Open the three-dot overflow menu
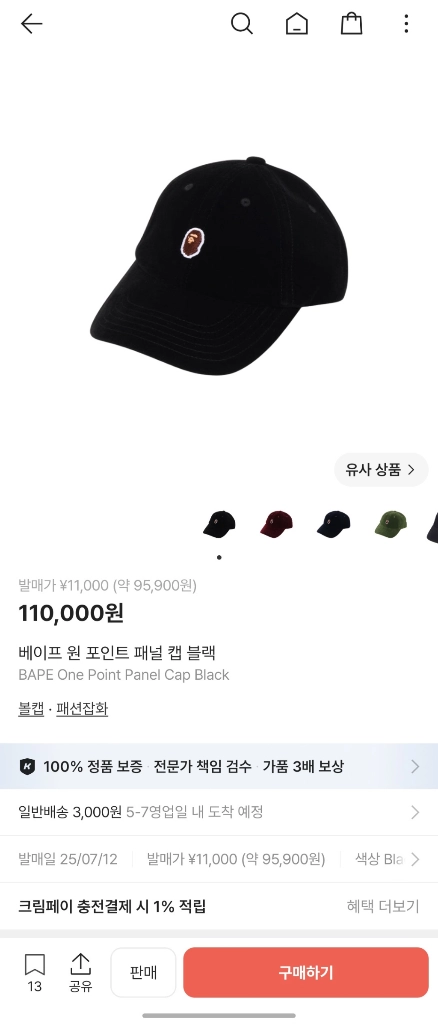This screenshot has height=1024, width=438. click(x=406, y=24)
